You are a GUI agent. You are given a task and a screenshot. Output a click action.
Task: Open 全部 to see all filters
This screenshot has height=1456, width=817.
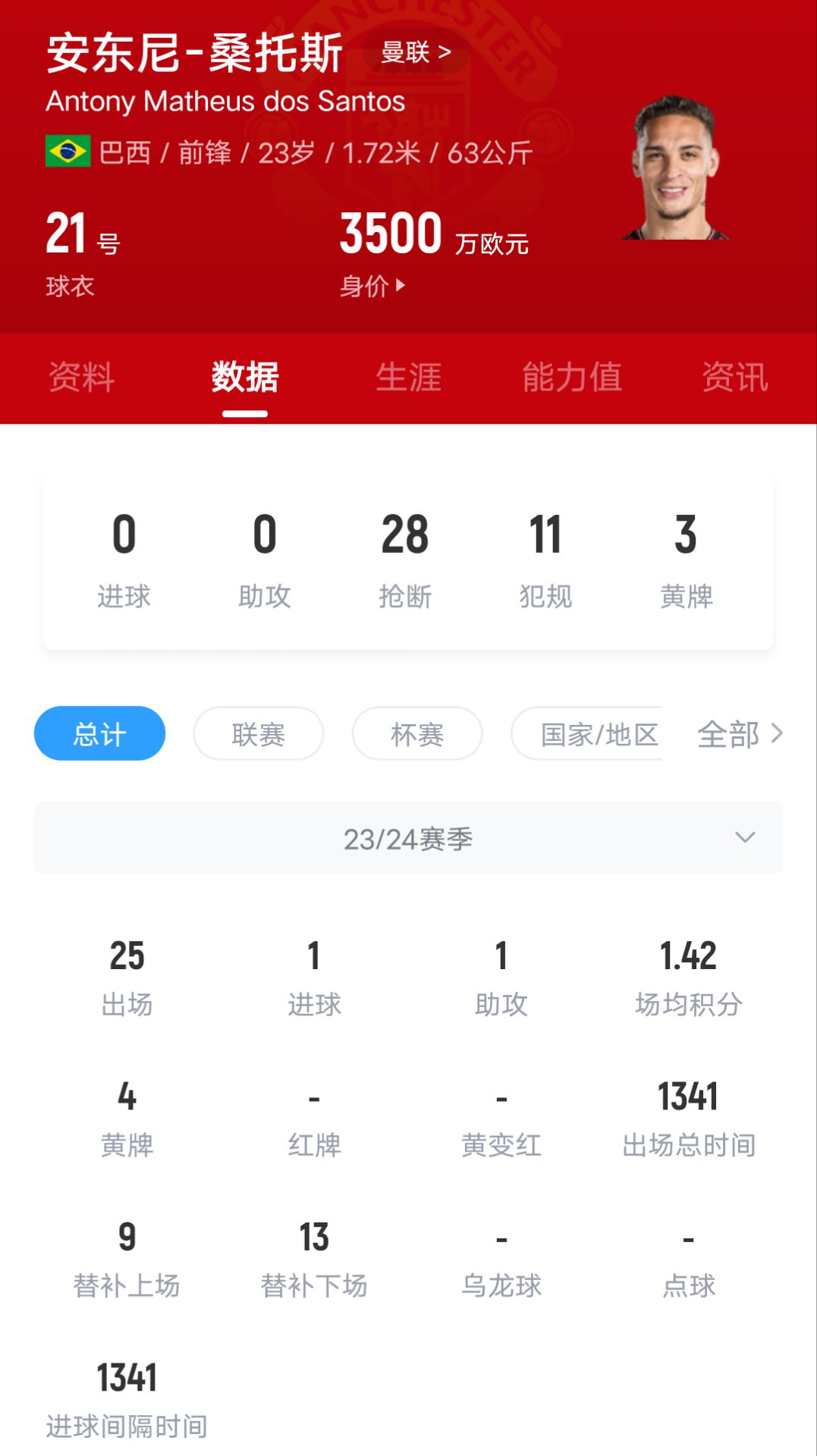[740, 733]
